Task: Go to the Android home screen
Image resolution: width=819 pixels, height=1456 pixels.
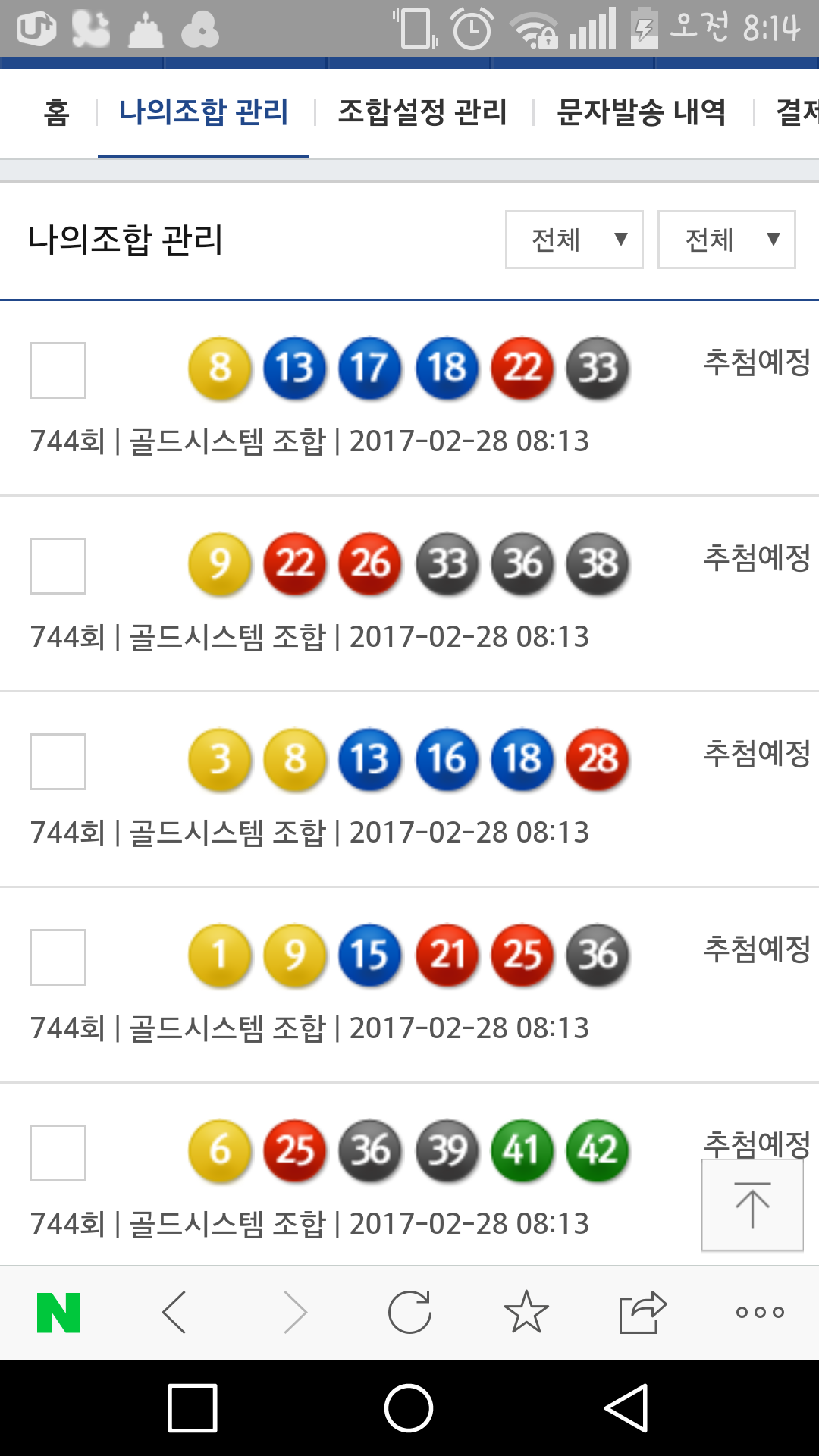Action: coord(409,1408)
